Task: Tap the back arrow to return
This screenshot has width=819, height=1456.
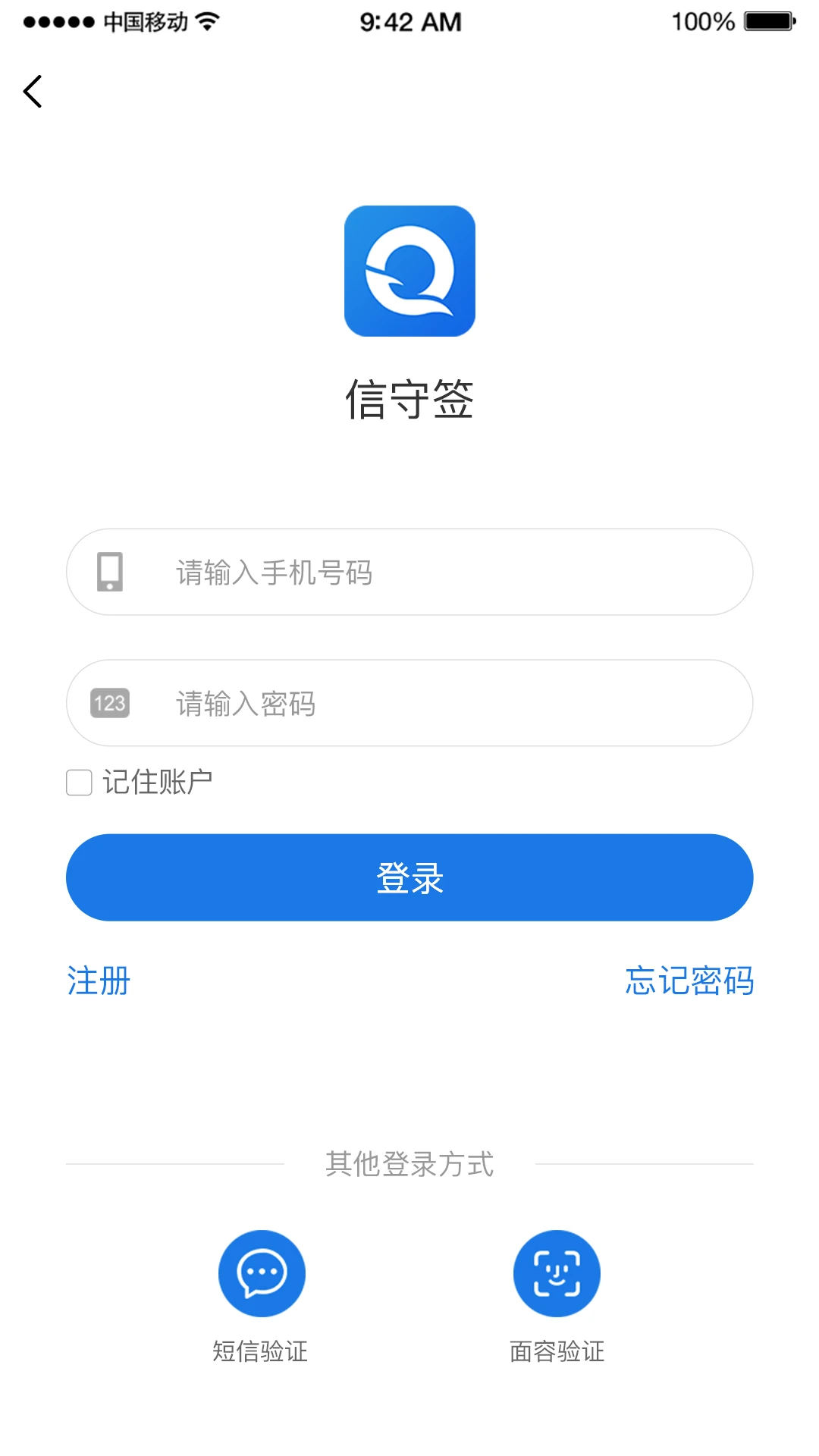Action: coord(32,92)
